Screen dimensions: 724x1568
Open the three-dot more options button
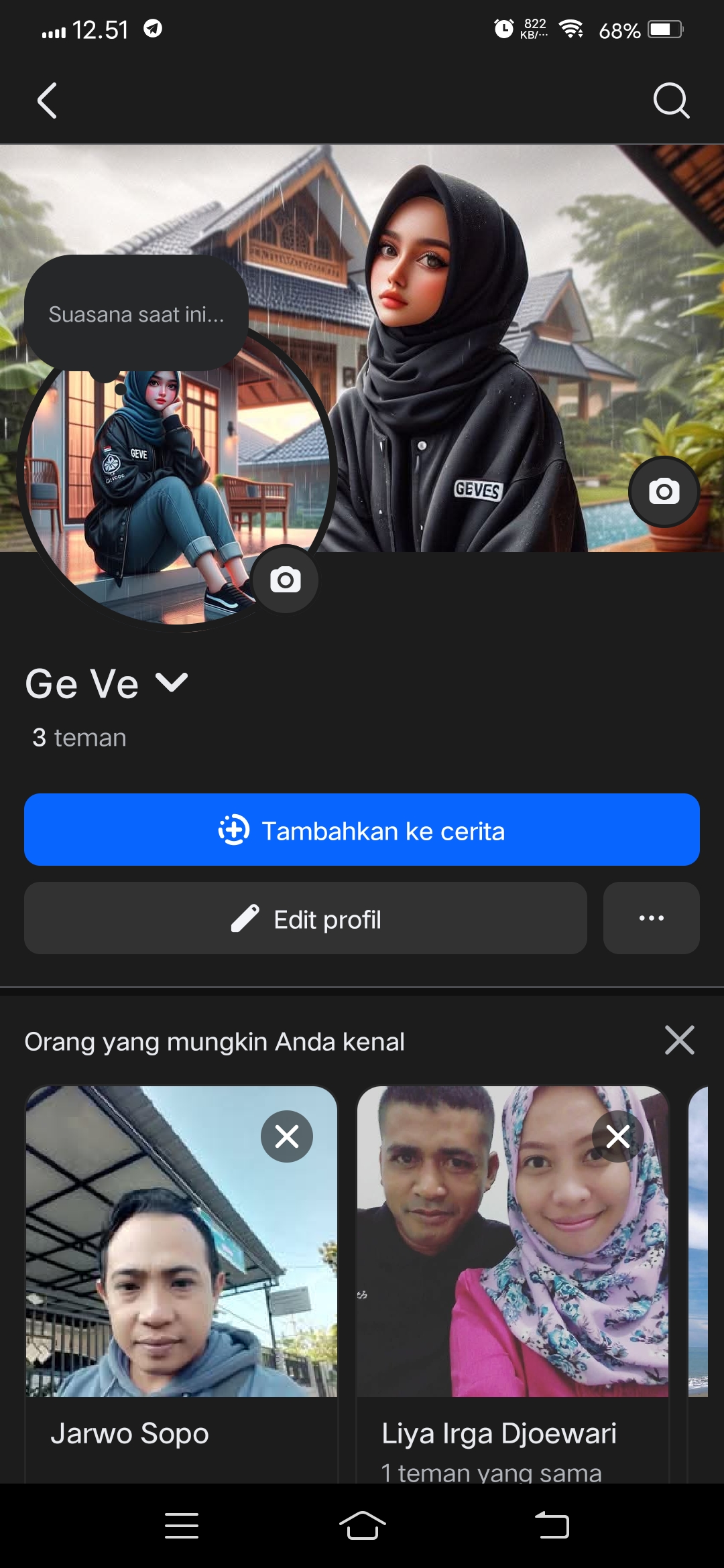651,919
